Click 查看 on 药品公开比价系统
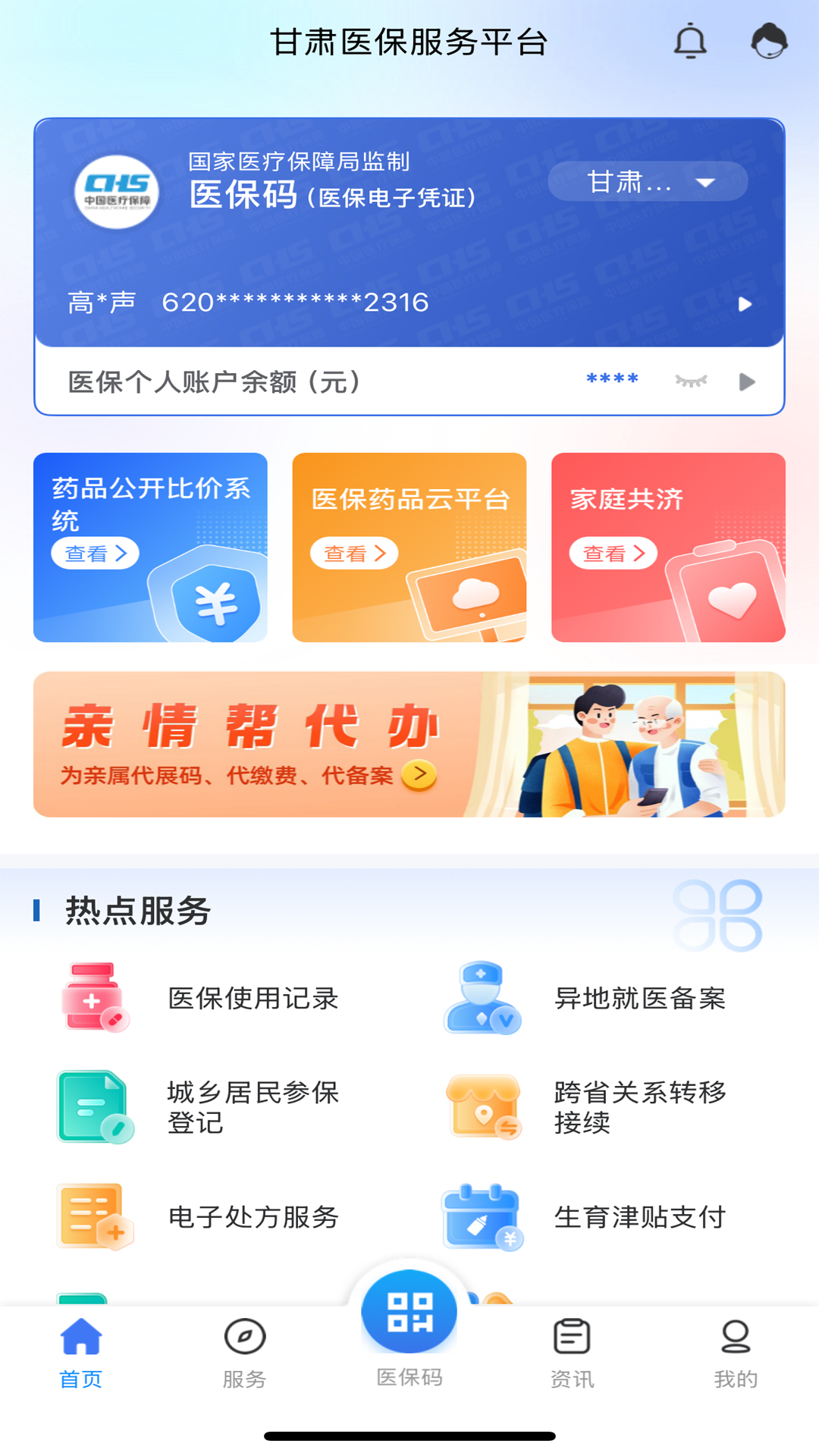 95,553
